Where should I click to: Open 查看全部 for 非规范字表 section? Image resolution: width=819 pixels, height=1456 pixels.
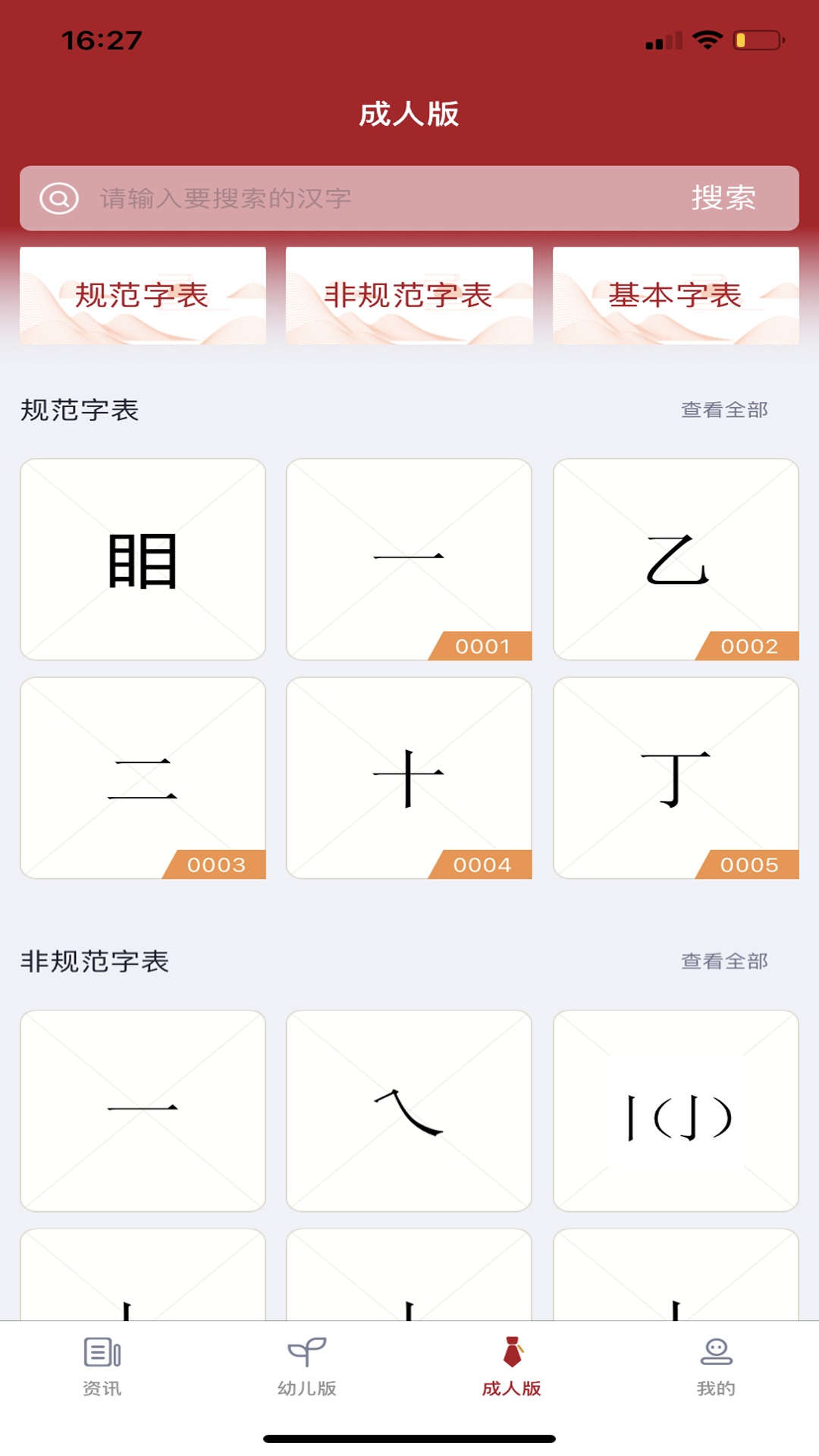(x=725, y=961)
